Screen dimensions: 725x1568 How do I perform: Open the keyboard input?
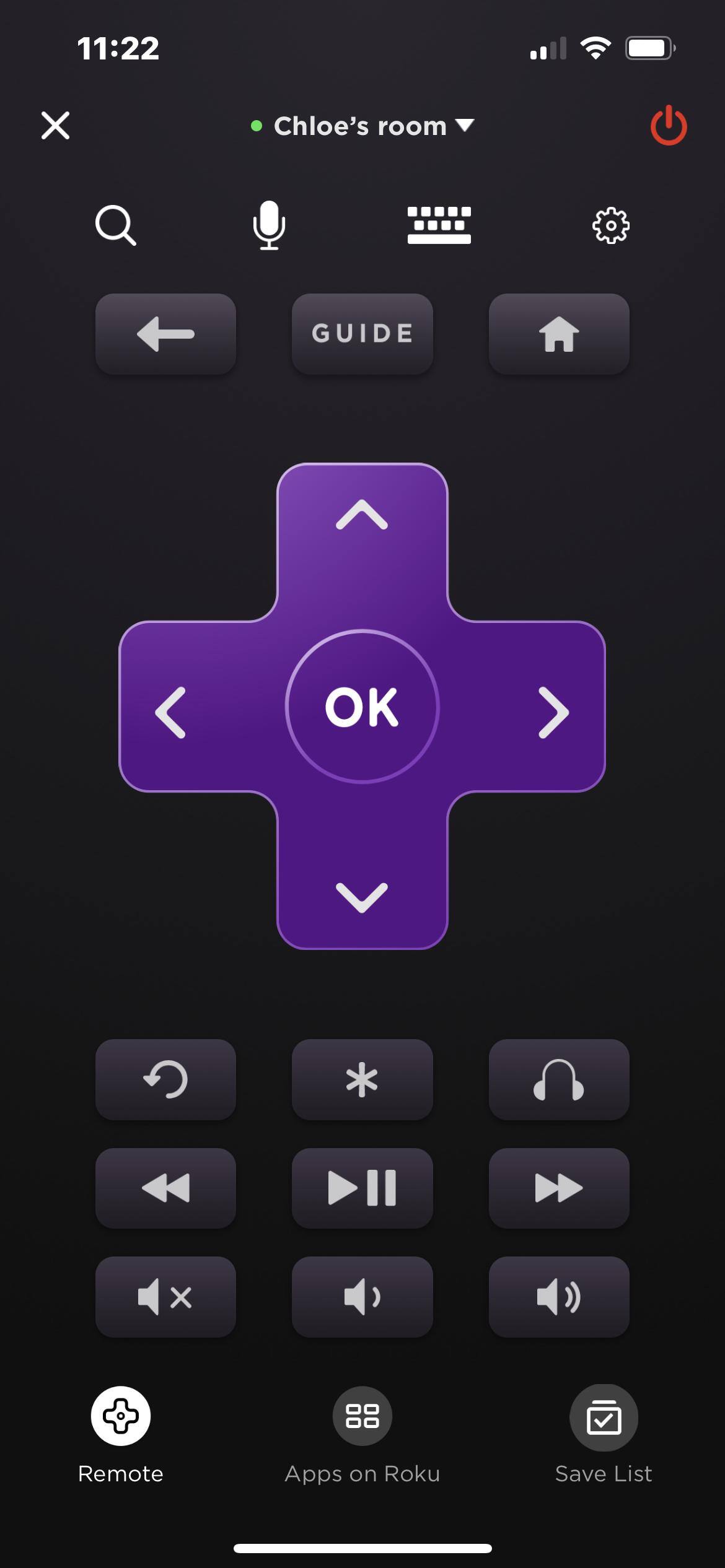coord(439,225)
